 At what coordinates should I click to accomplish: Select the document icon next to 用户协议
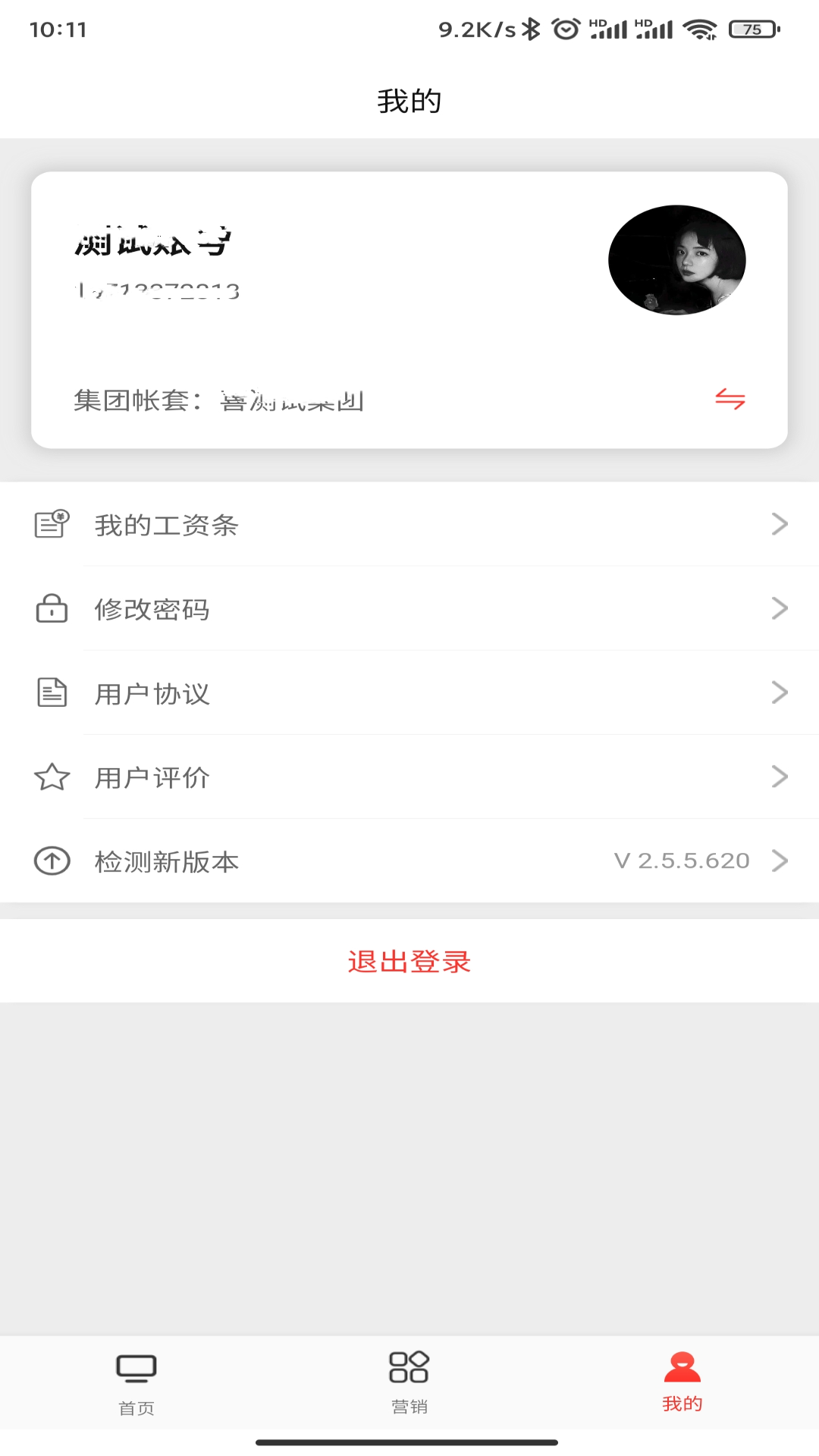coord(51,692)
